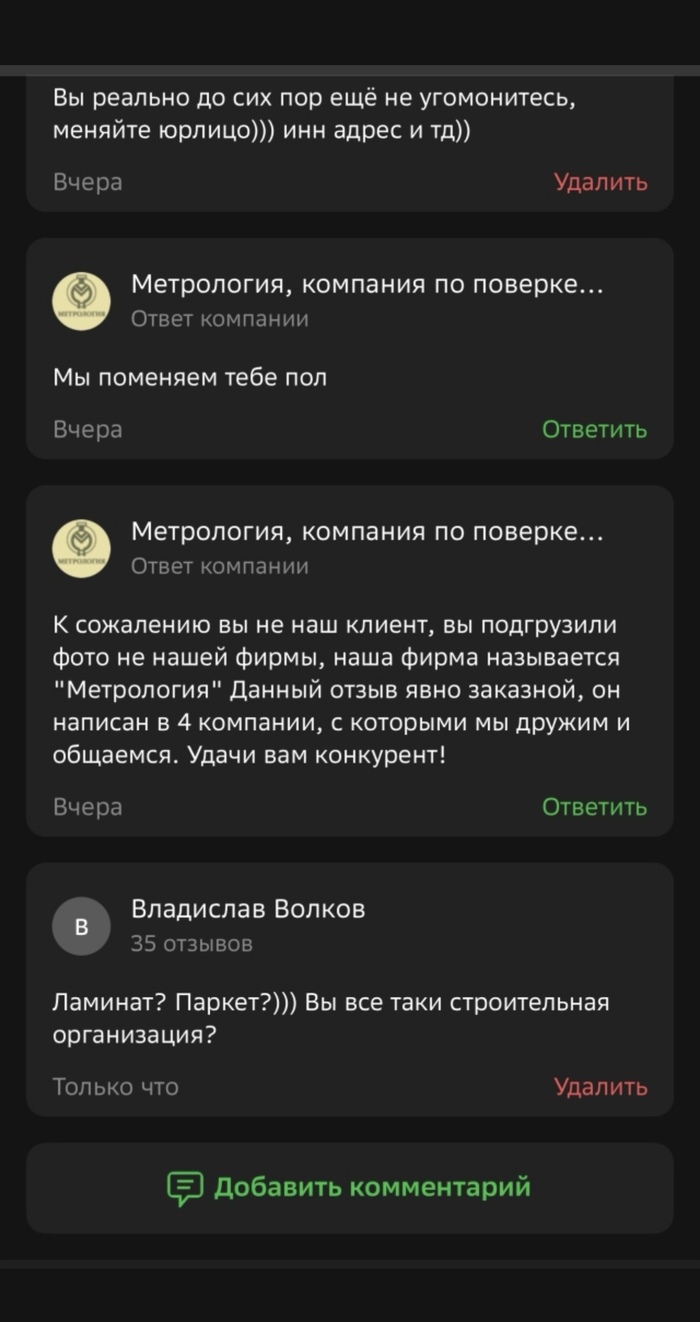Delete the comment about changing юрлицо

[x=600, y=182]
